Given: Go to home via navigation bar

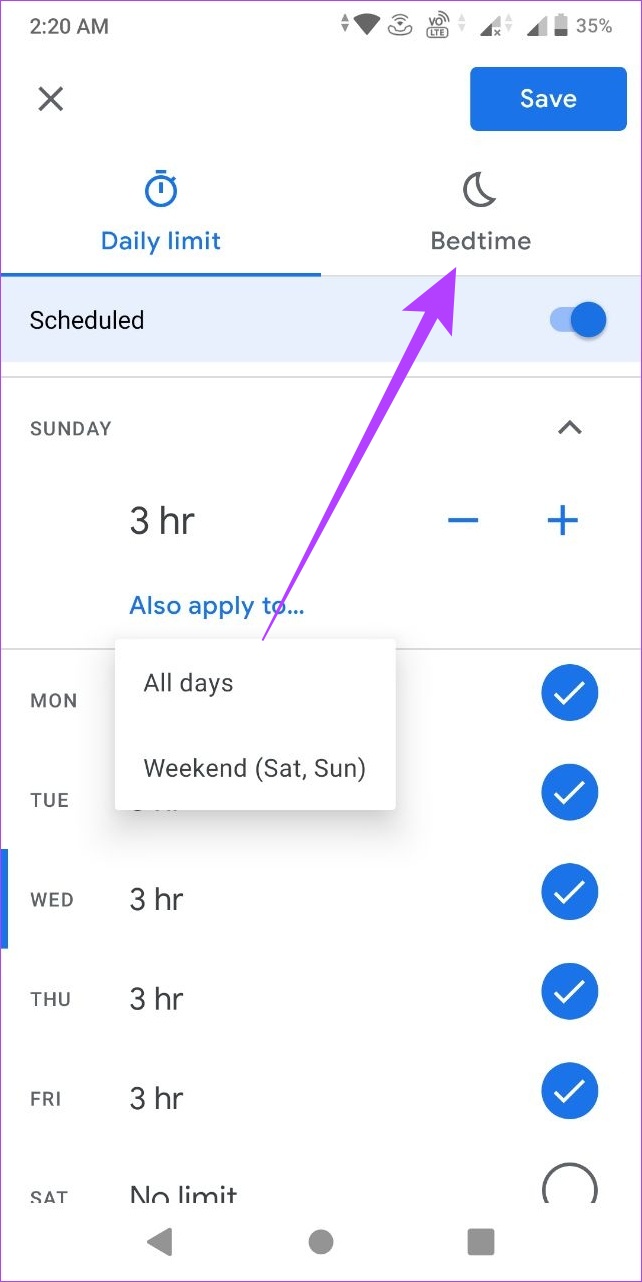Looking at the screenshot, I should coord(321,1242).
